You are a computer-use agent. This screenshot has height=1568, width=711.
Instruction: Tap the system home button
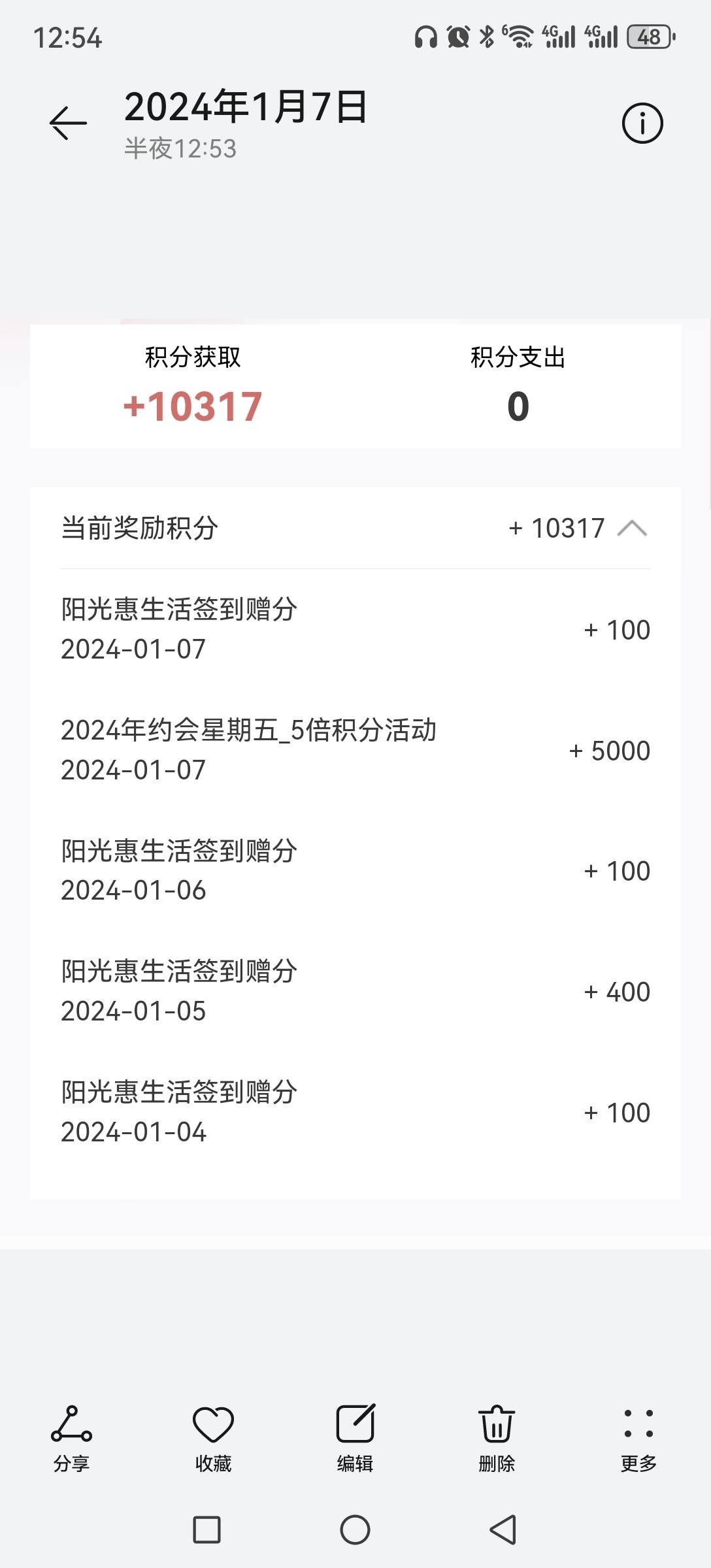tap(355, 1529)
